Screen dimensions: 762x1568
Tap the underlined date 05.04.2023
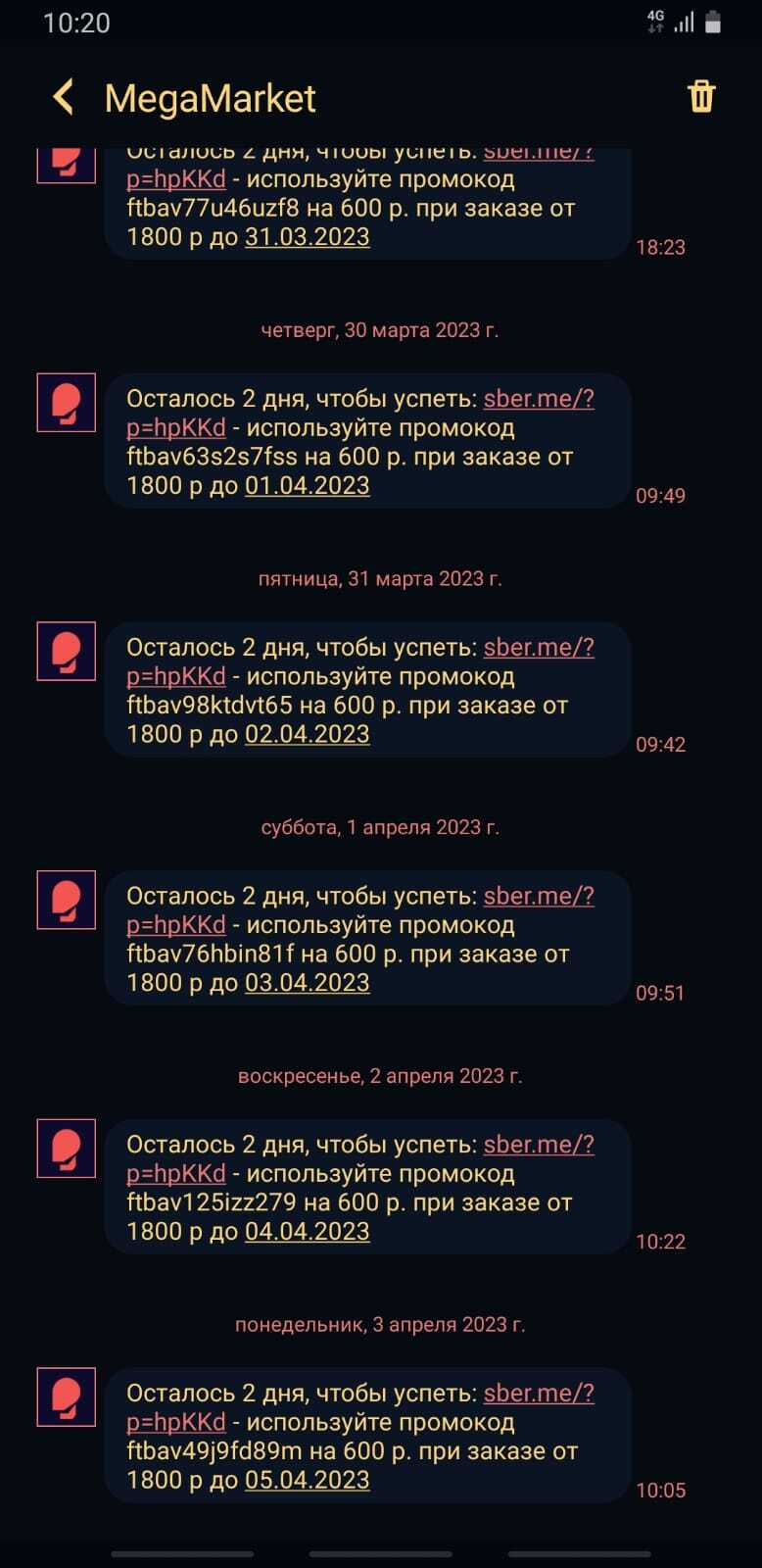click(307, 1480)
